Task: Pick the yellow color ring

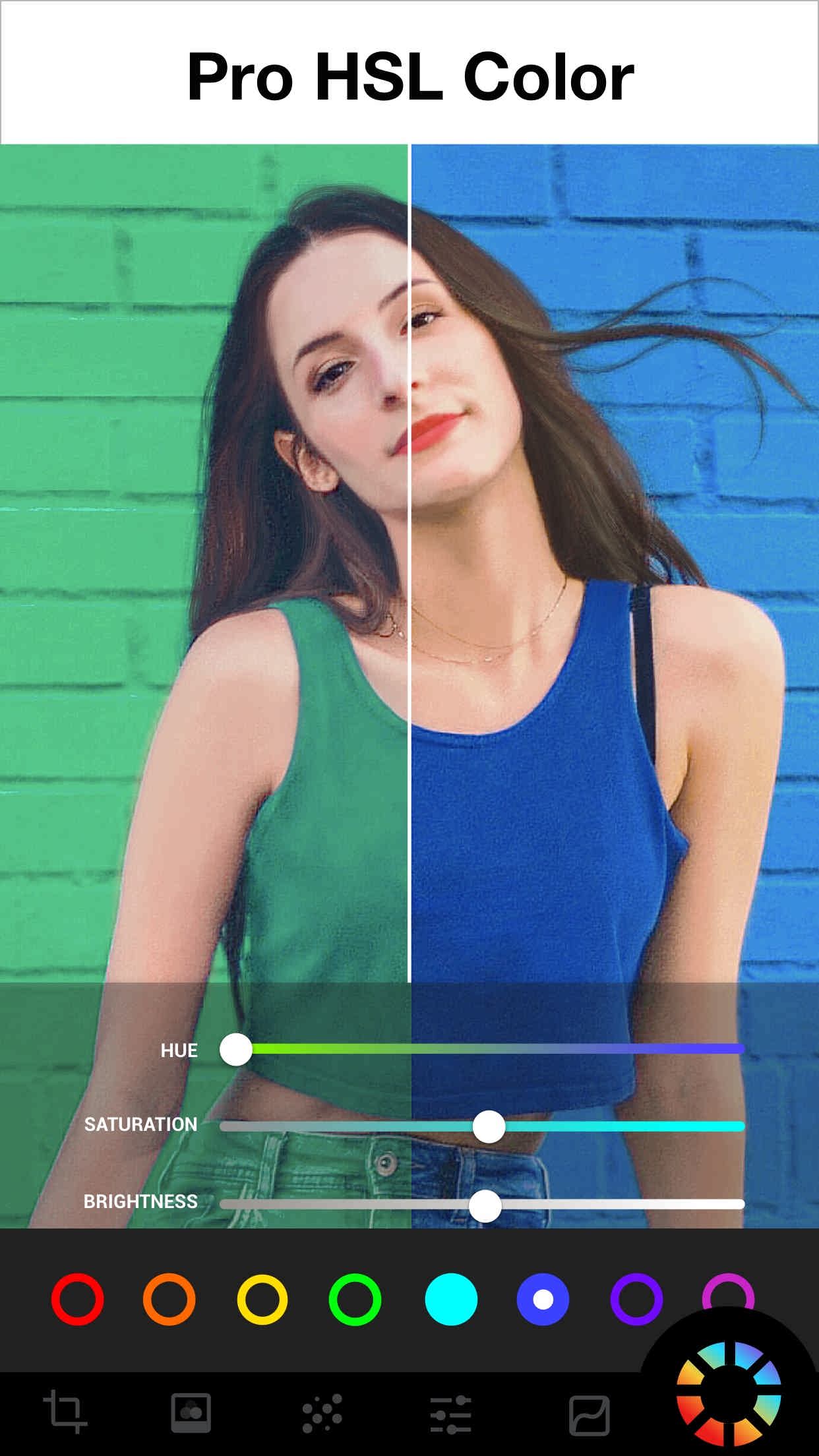Action: click(262, 1299)
